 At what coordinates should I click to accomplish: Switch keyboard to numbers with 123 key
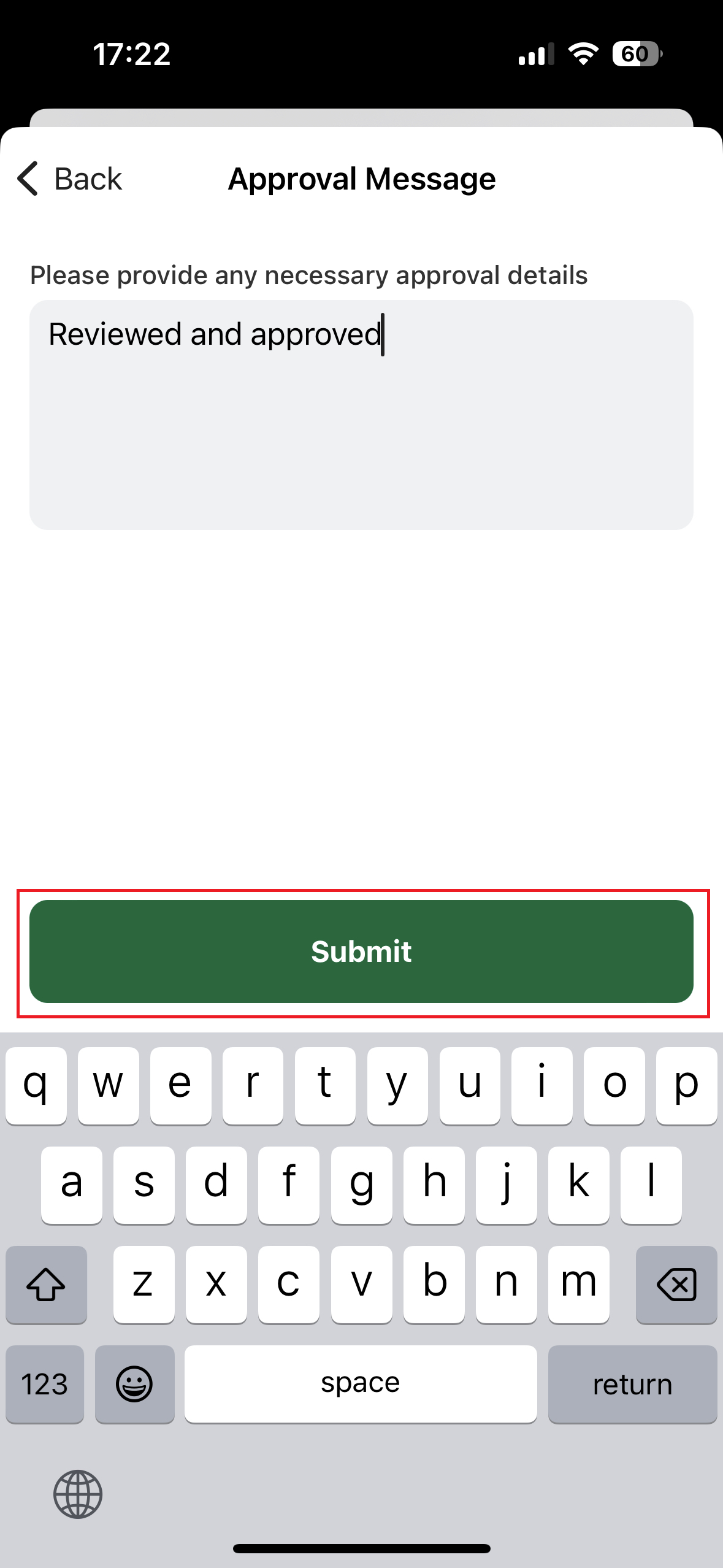click(45, 1384)
